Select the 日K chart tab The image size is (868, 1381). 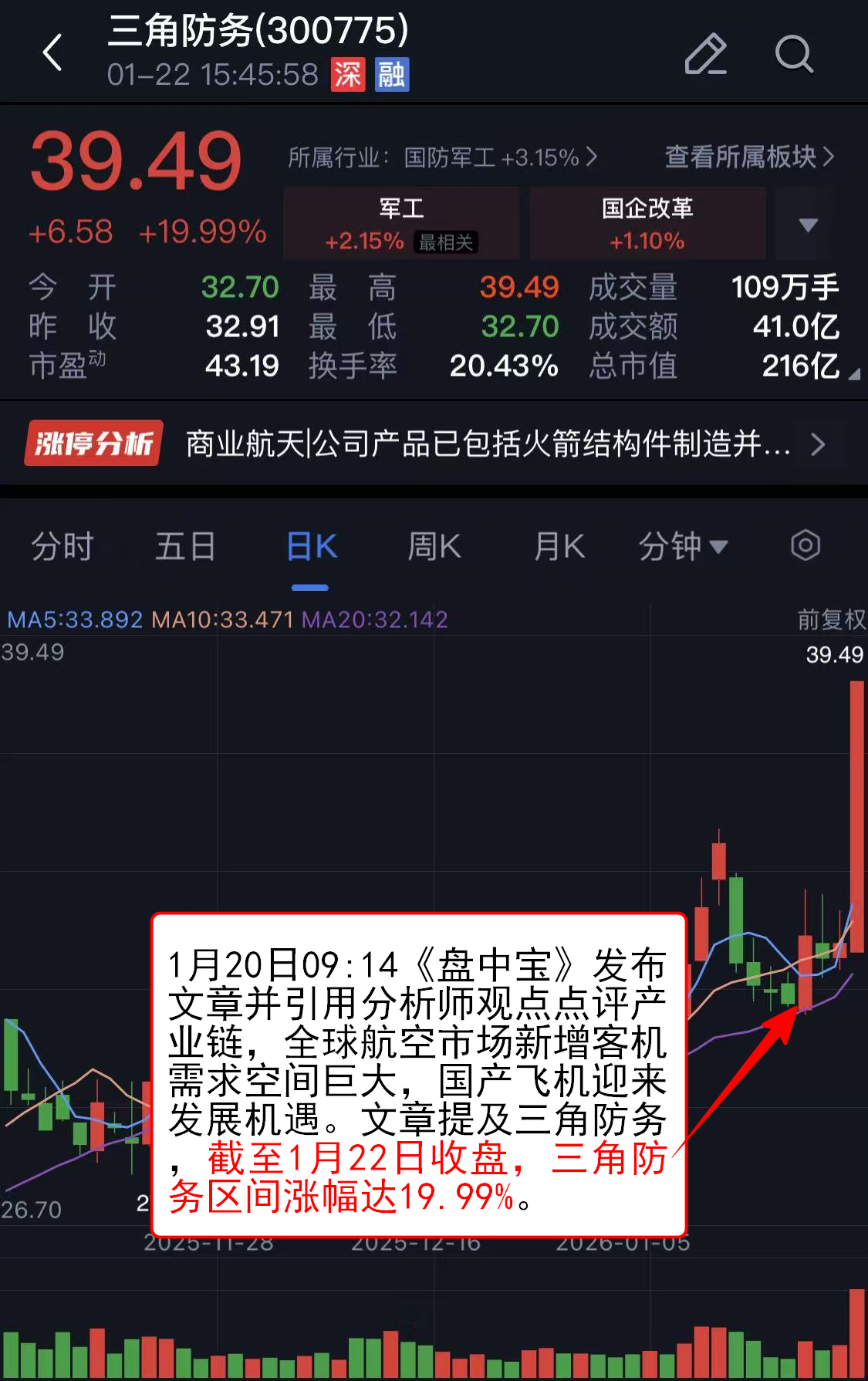point(311,546)
